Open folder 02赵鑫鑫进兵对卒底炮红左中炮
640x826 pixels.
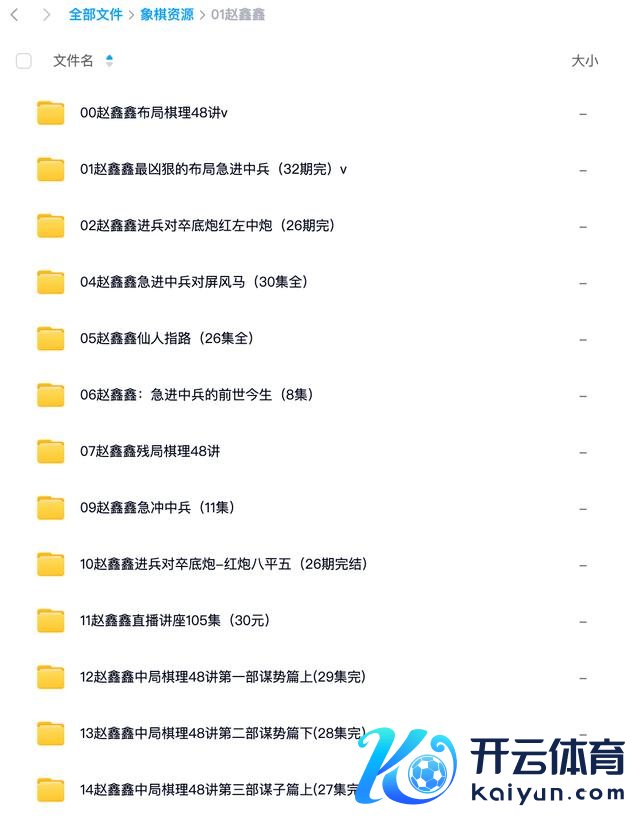[207, 225]
